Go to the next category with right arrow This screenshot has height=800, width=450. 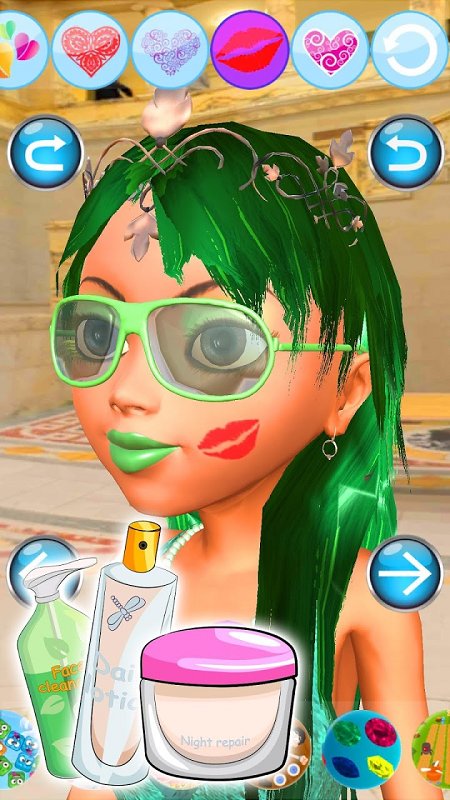pyautogui.click(x=405, y=573)
